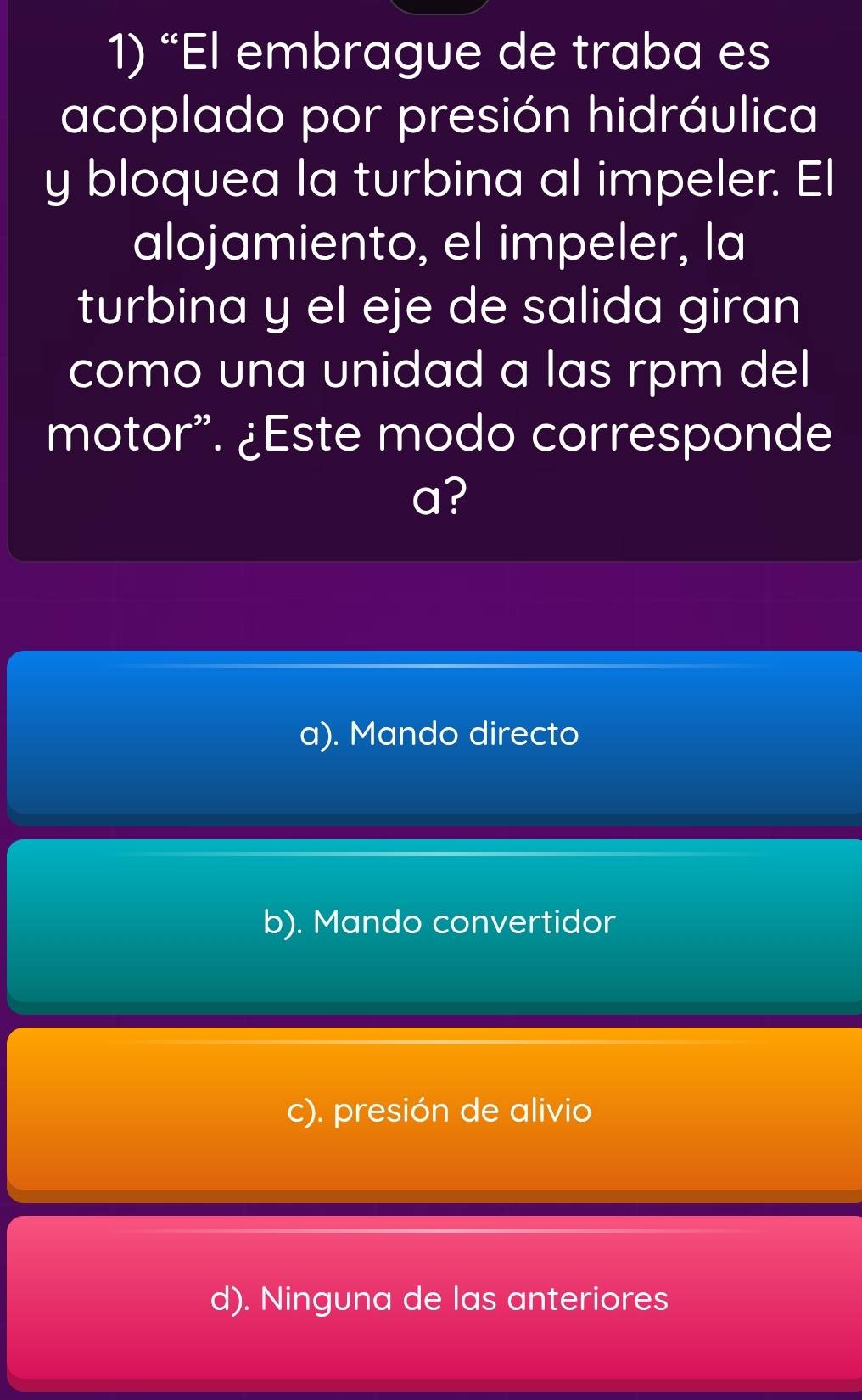Pick the option 'c). presión de alivio'
Viewport: 862px width, 1400px height.
(431, 1112)
